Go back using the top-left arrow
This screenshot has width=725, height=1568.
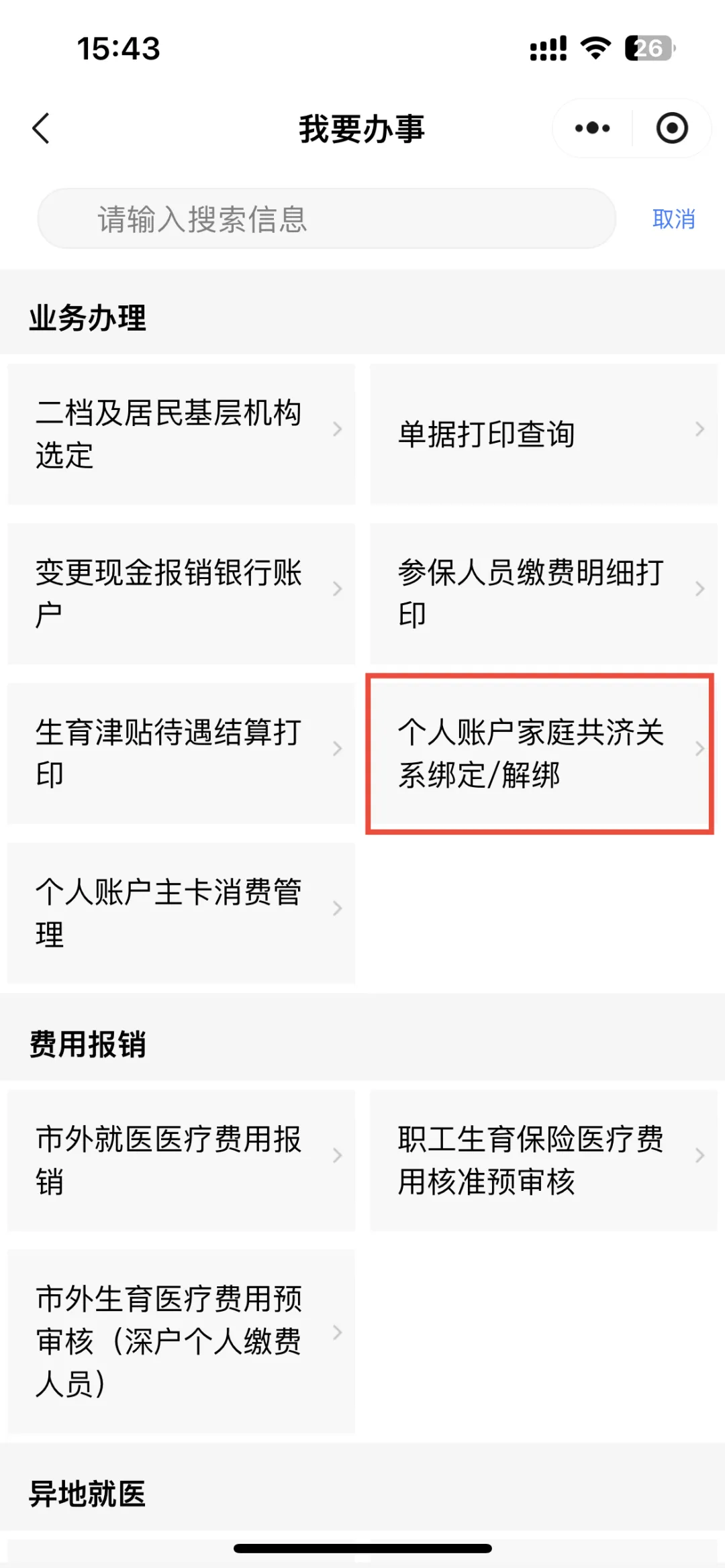(42, 128)
